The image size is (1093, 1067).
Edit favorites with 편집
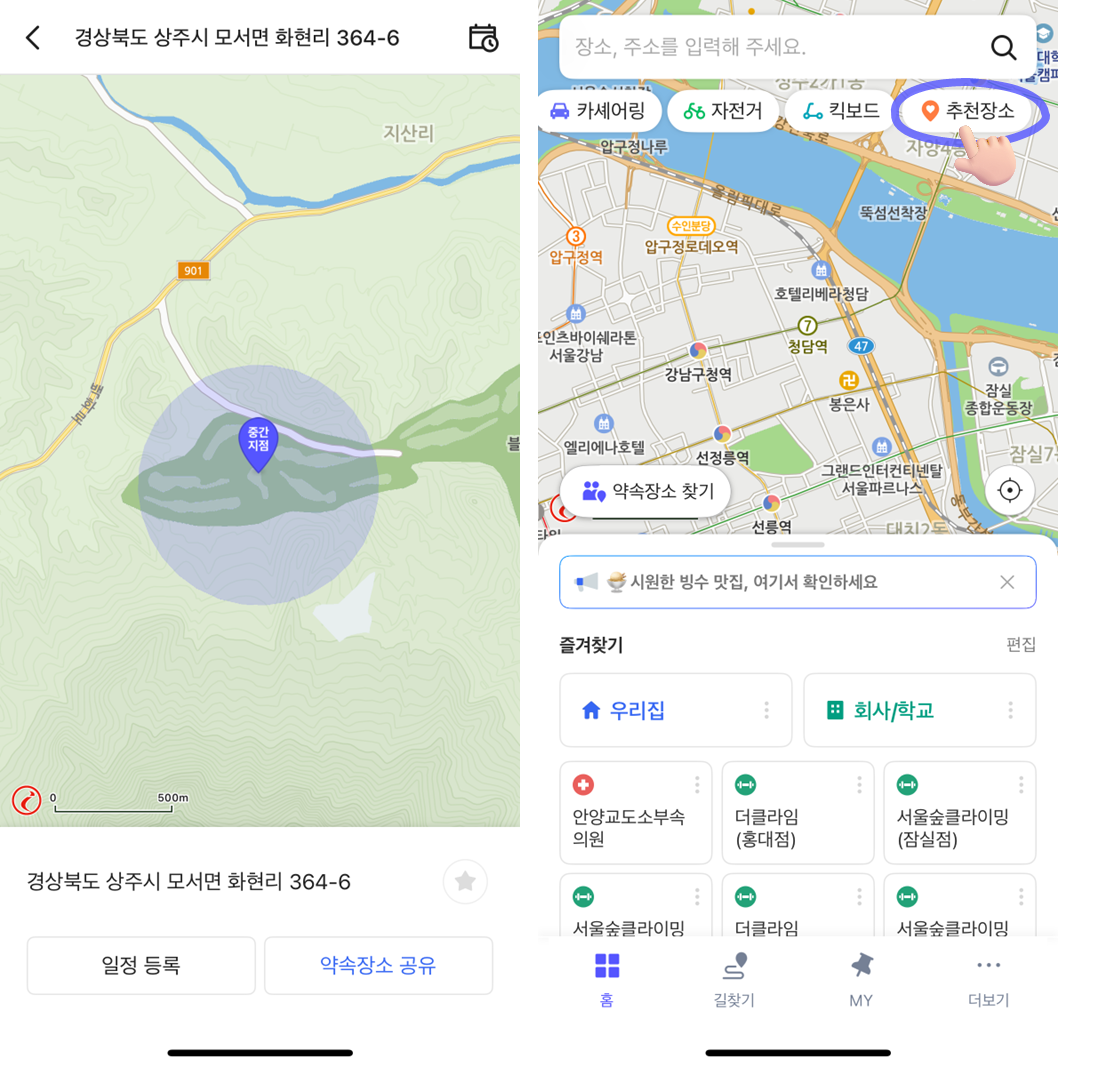[1020, 645]
